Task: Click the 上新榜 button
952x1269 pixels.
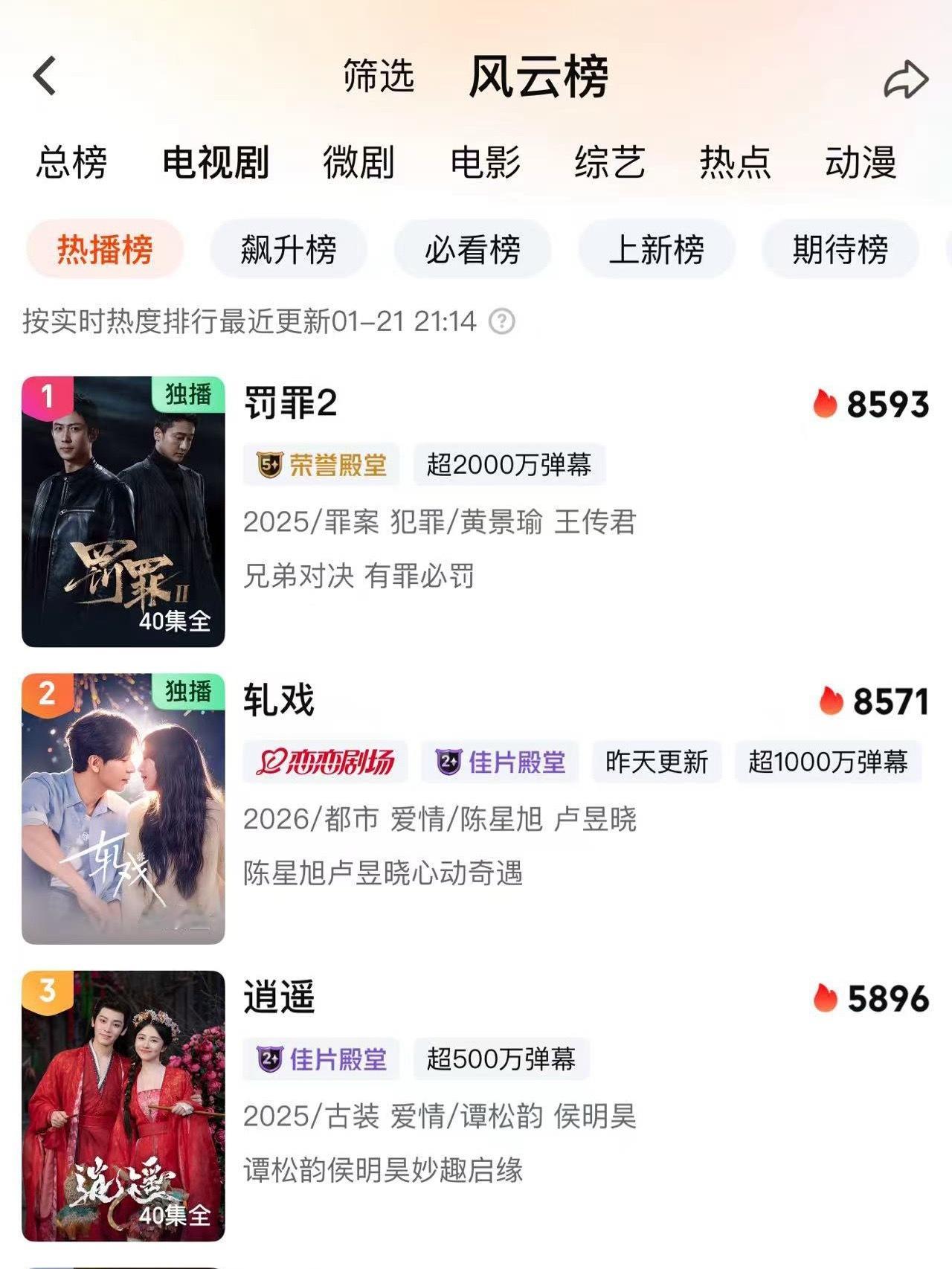Action: coord(657,251)
